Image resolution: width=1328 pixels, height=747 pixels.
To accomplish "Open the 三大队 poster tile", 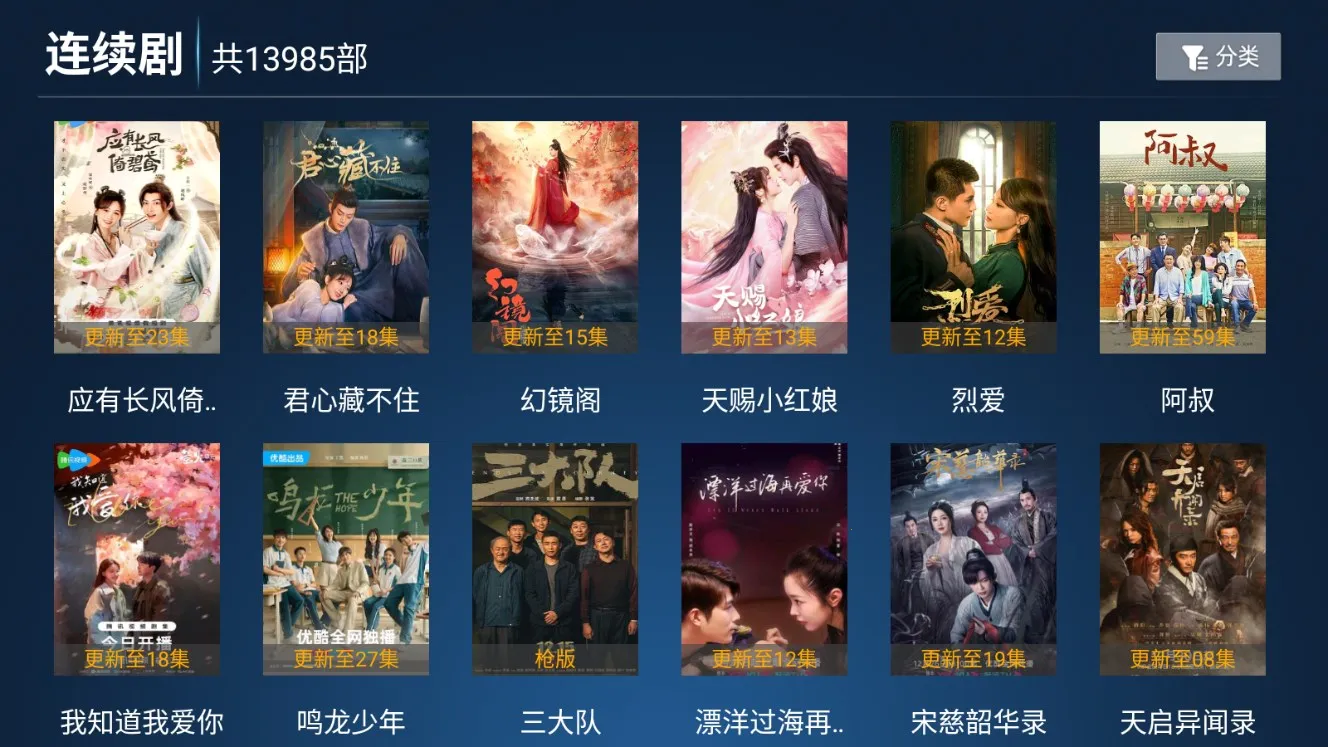I will (x=555, y=559).
